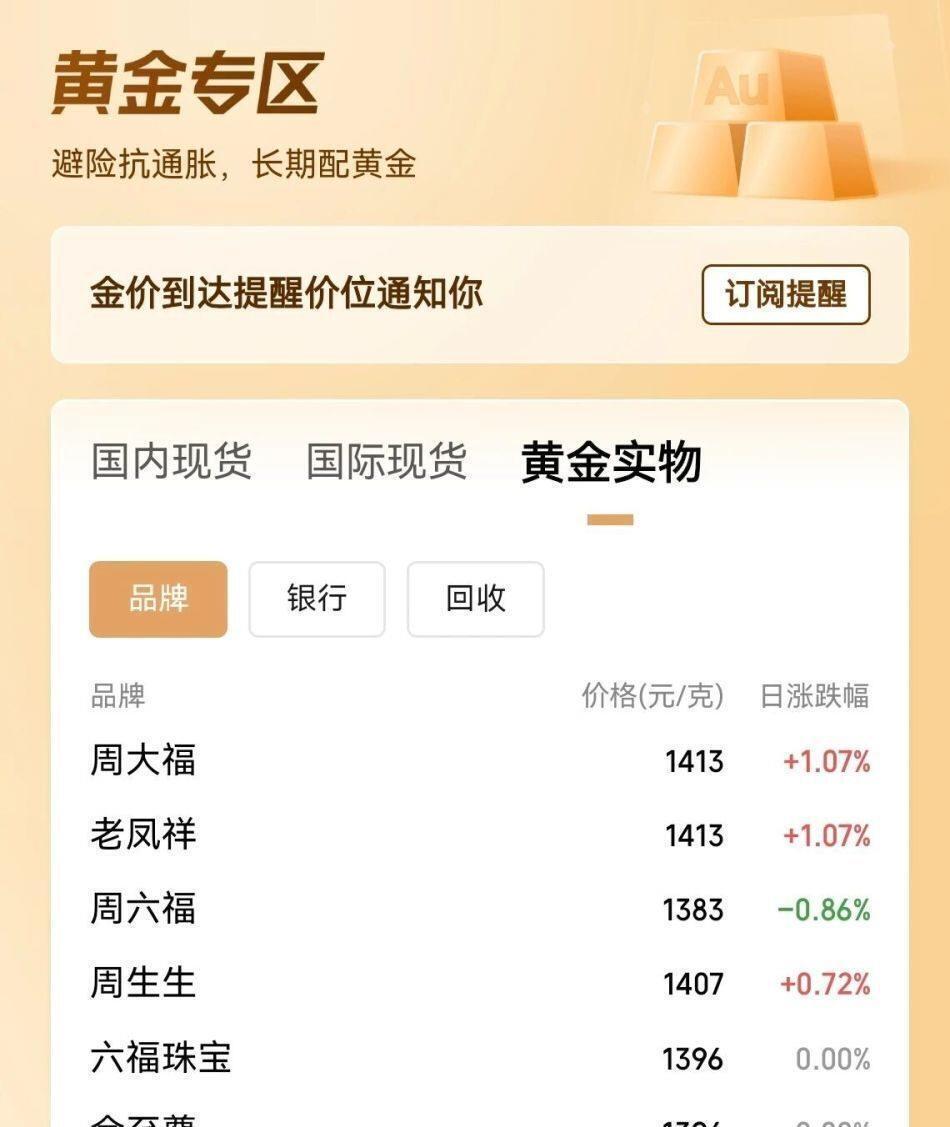Select the 回收 filter option
This screenshot has height=1127, width=950.
tap(475, 599)
